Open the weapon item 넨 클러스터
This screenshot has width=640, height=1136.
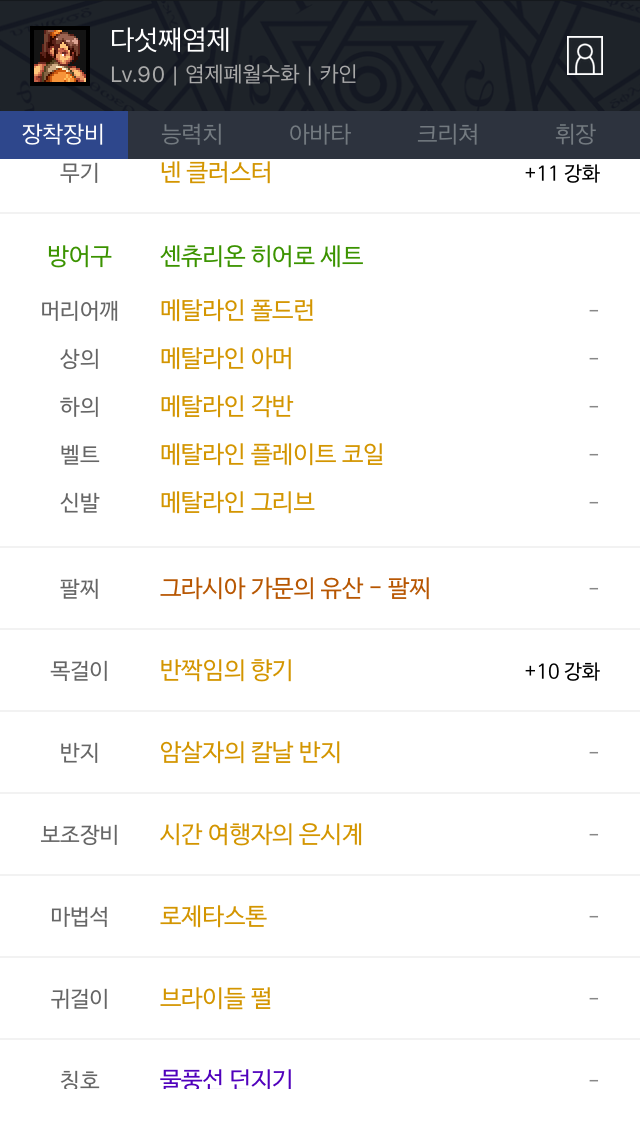tap(216, 172)
